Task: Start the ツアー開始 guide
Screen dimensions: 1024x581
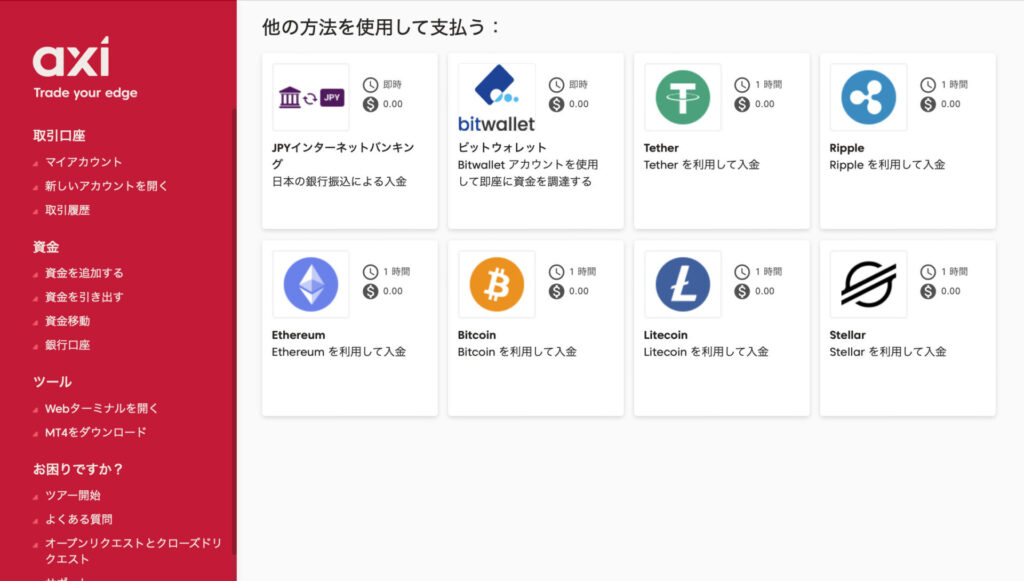Action: click(72, 495)
